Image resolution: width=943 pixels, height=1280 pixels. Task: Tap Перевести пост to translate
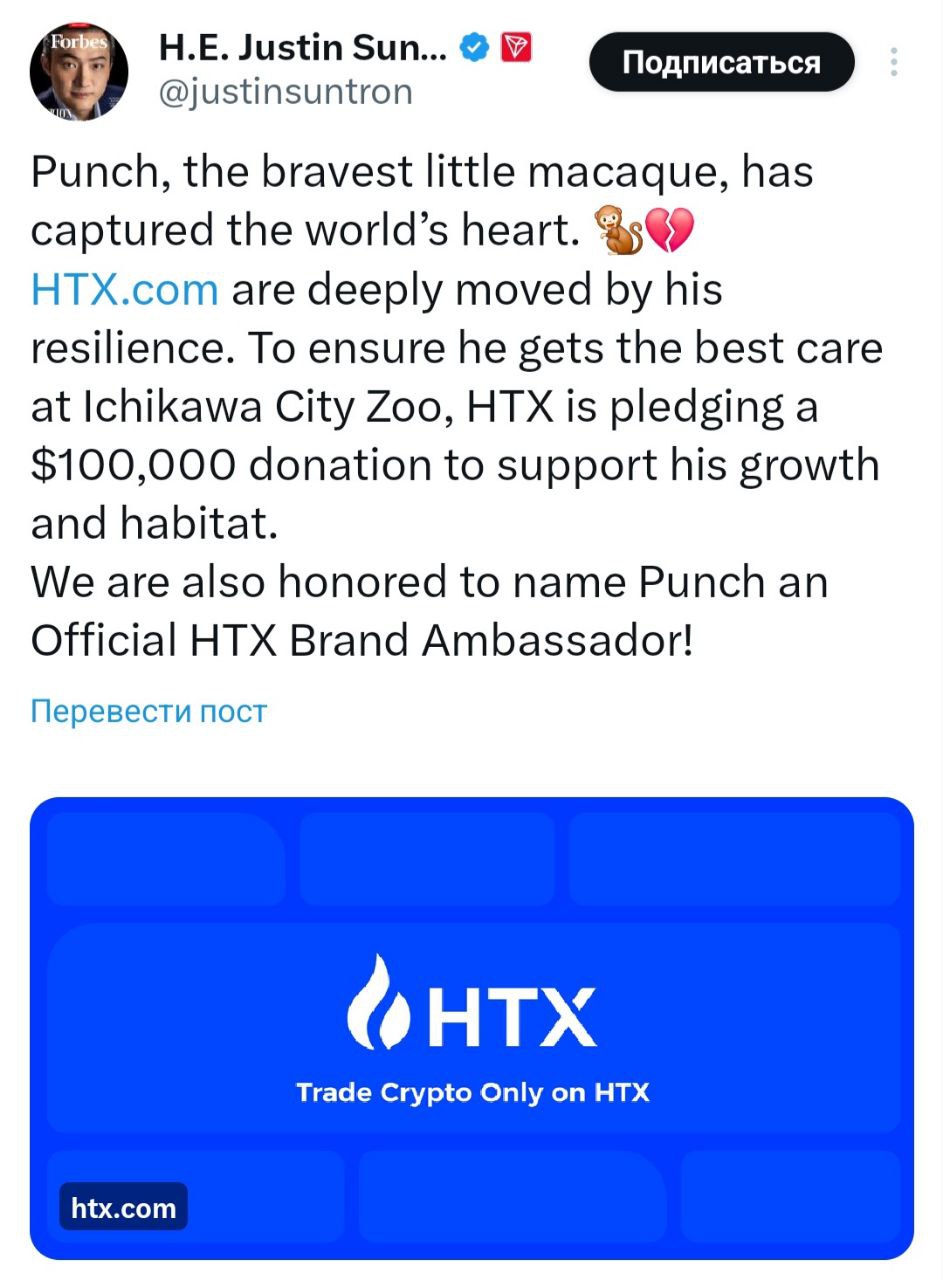[149, 711]
